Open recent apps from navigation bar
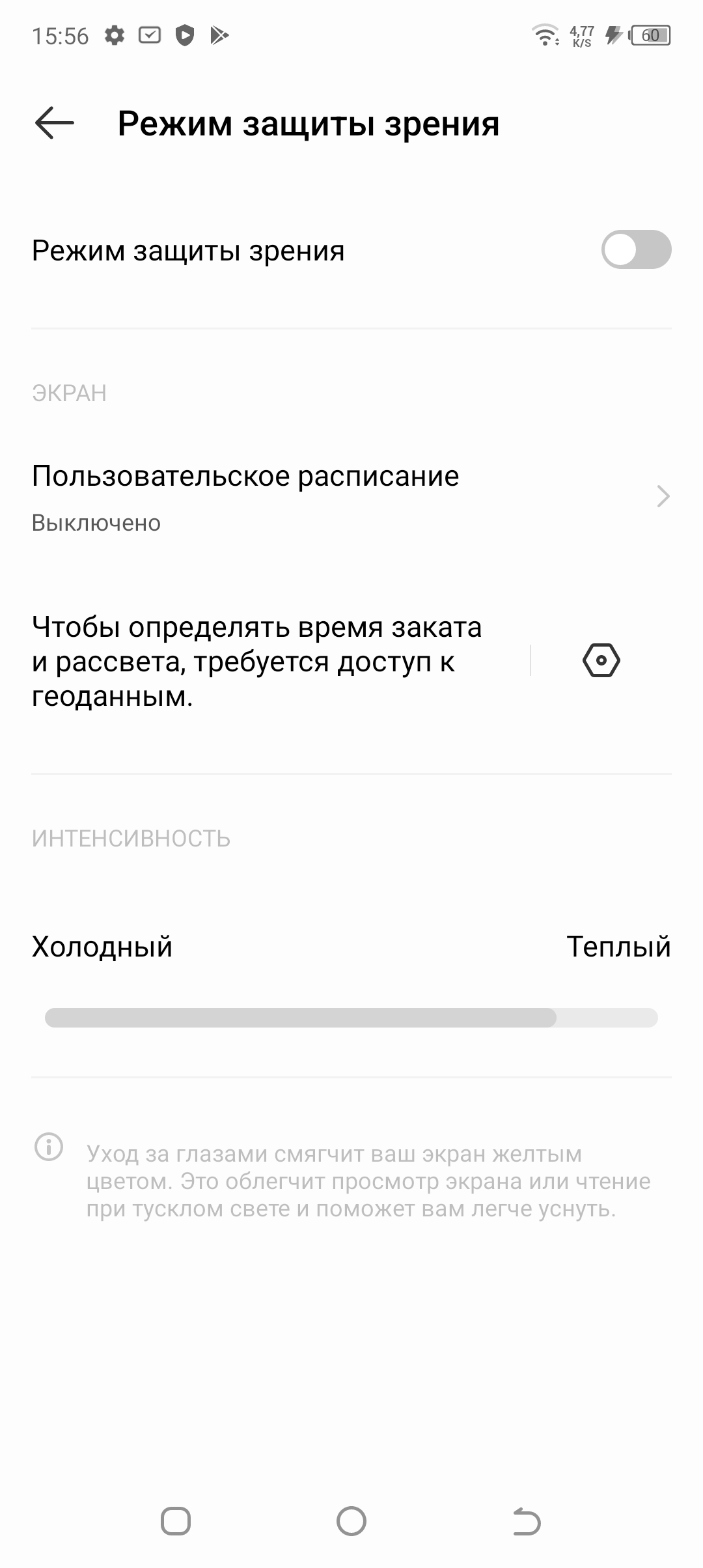 point(176,1522)
